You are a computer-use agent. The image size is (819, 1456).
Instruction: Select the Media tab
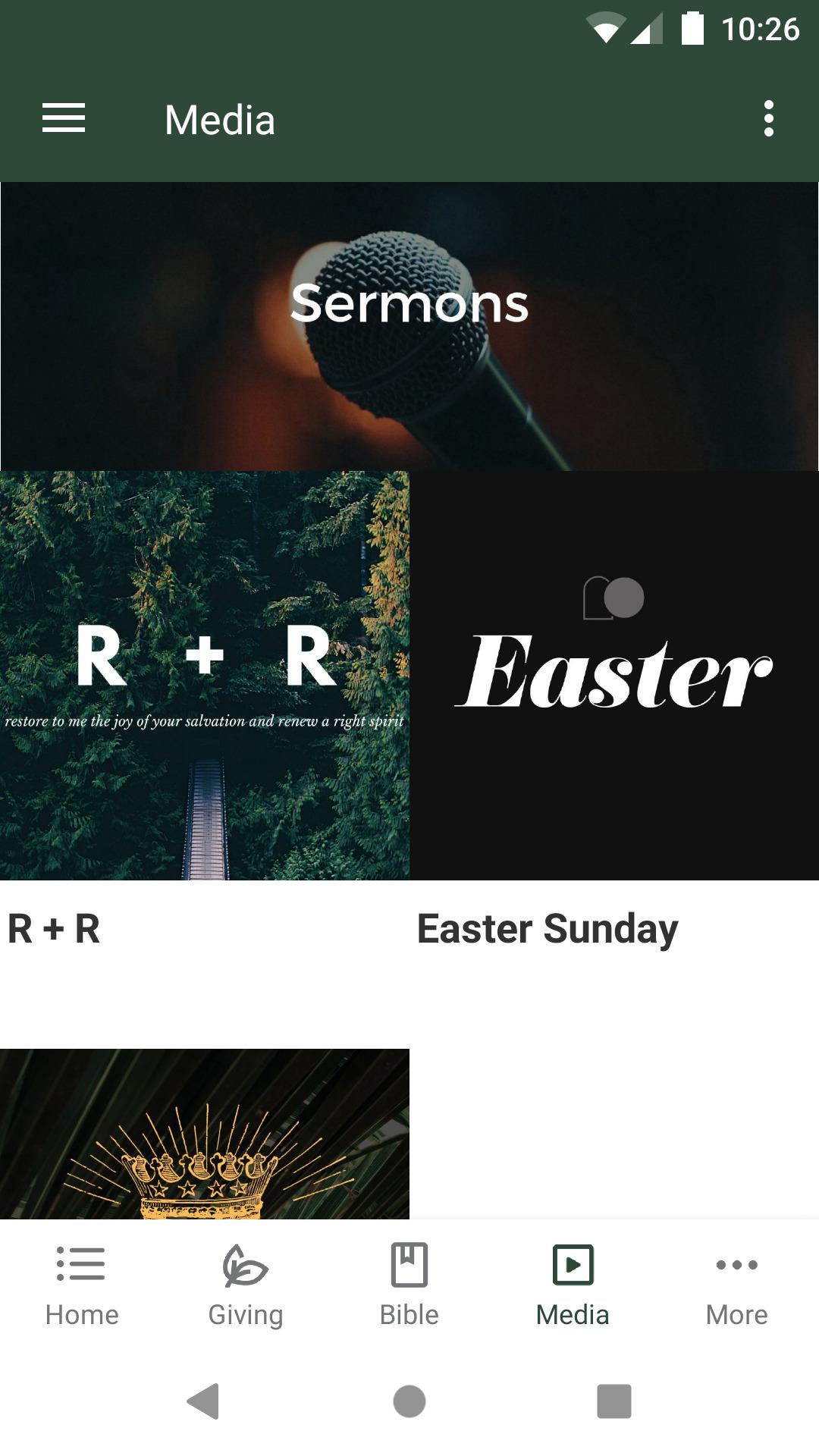573,1285
